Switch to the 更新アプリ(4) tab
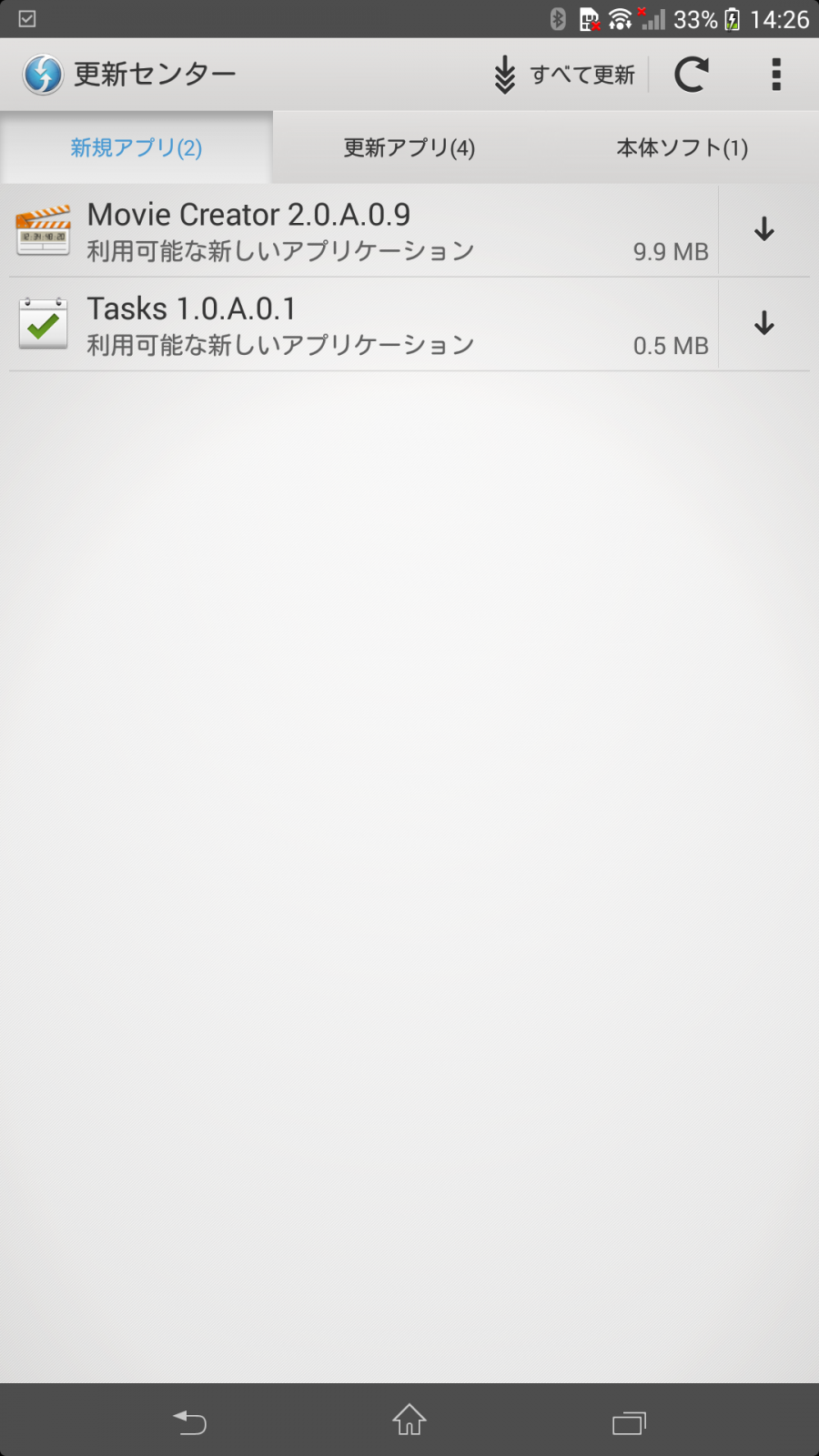 (409, 147)
